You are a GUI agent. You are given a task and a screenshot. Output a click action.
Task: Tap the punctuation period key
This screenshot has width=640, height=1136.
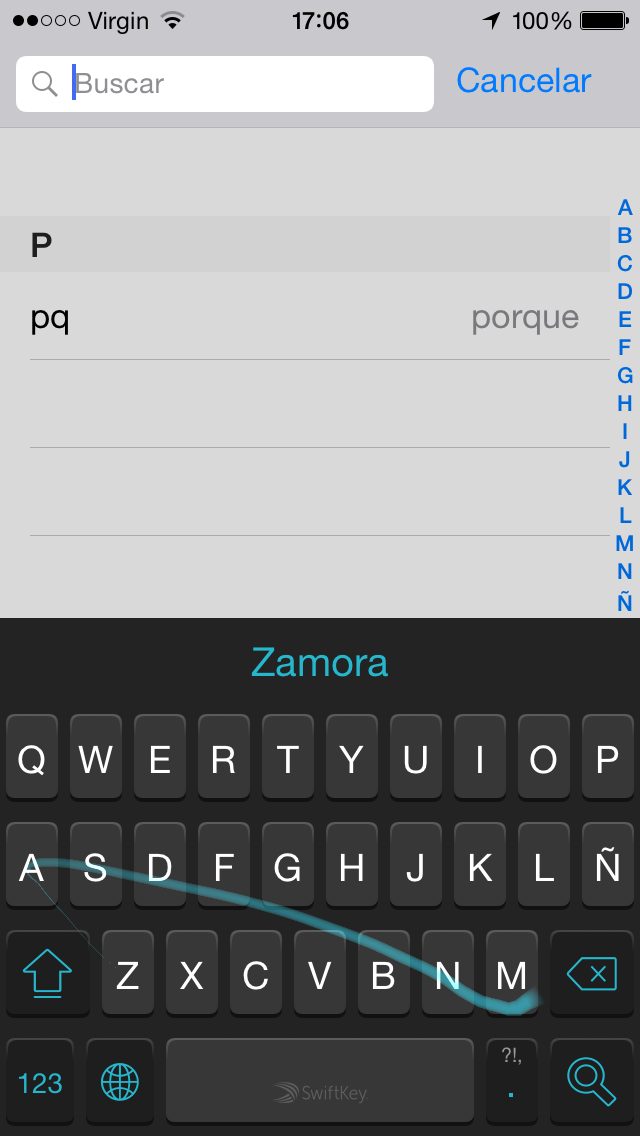[x=512, y=1082]
